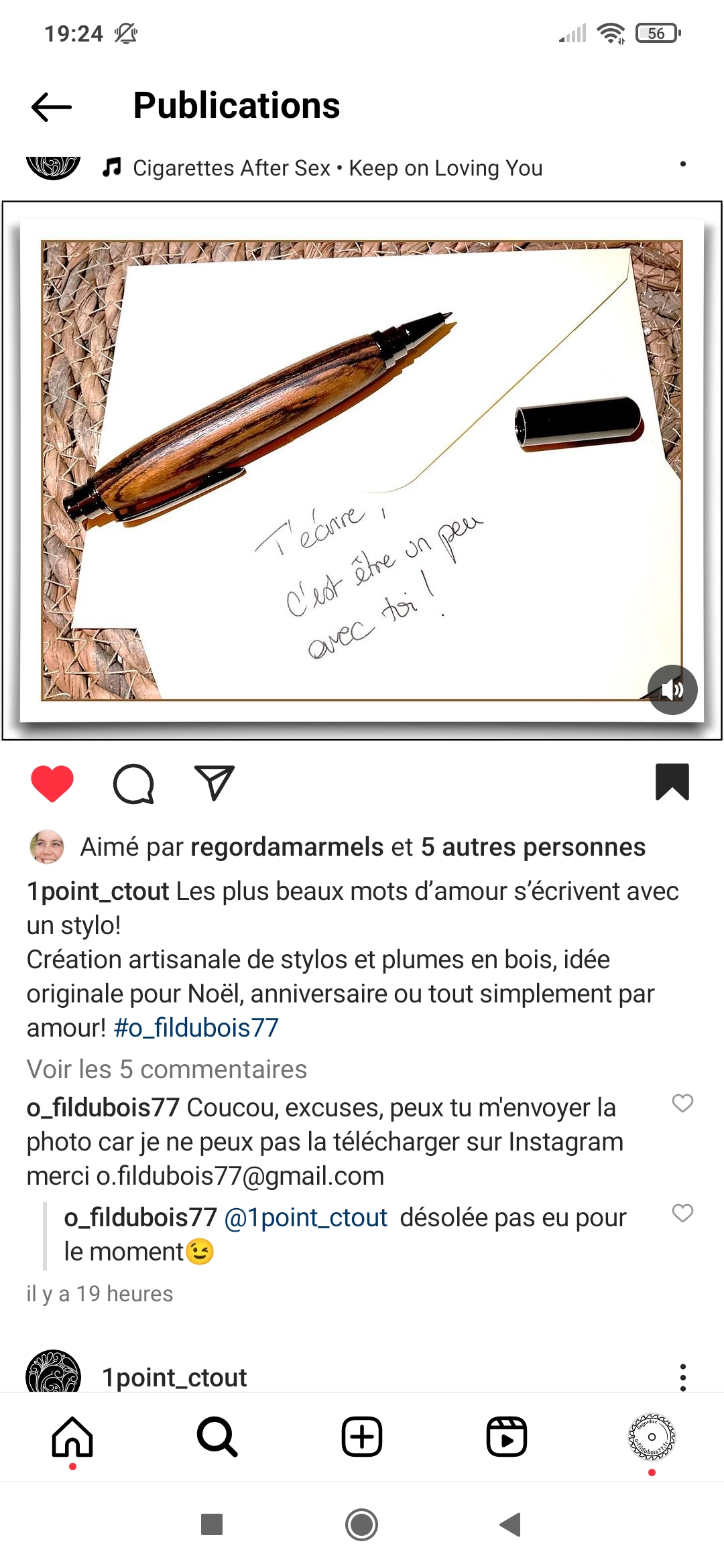Screen dimensions: 724x1568
Task: Go back from Publications
Action: pos(52,107)
